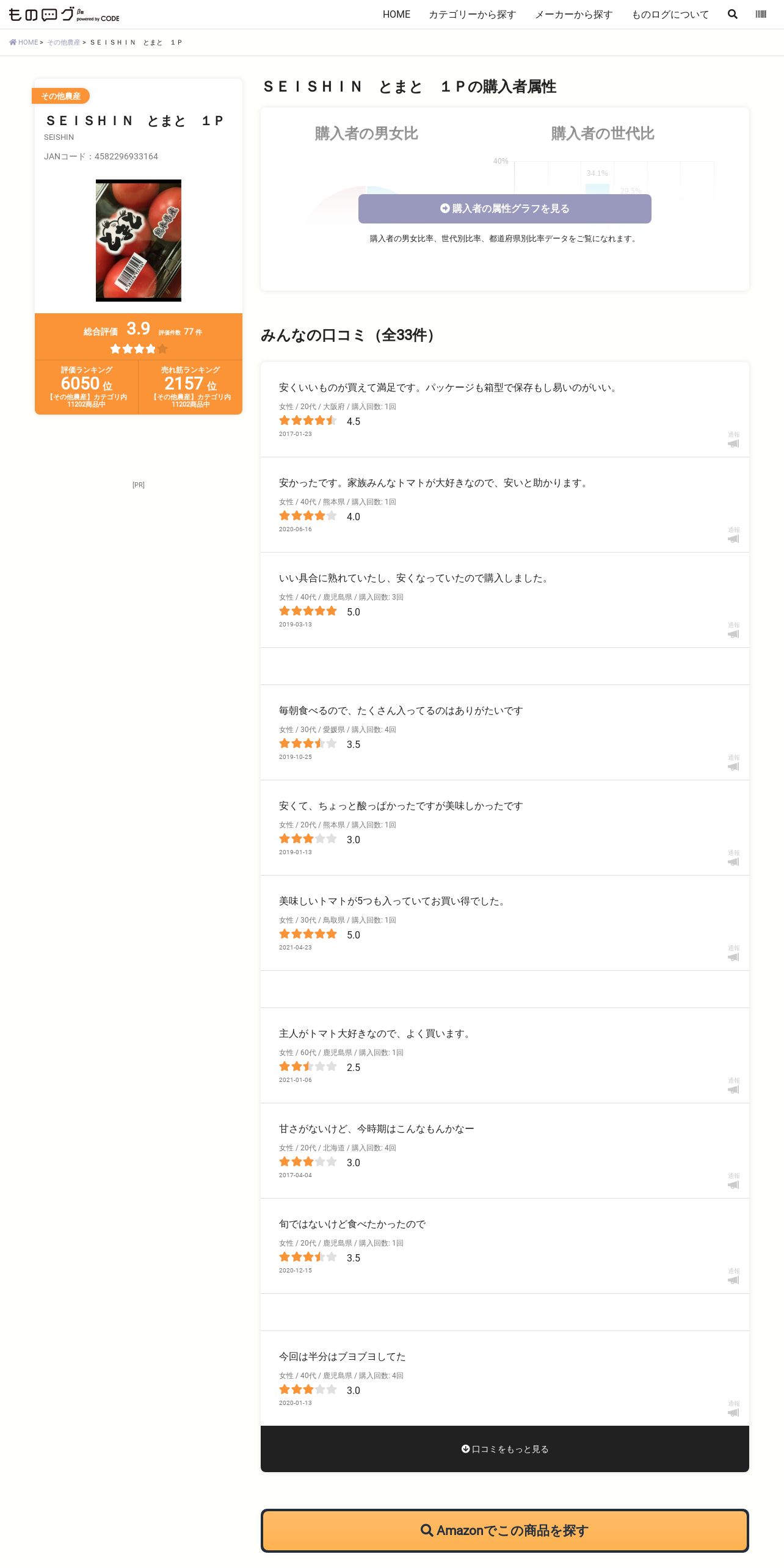Open カテゴリーから探す menu
The height and width of the screenshot is (1568, 784).
(472, 14)
